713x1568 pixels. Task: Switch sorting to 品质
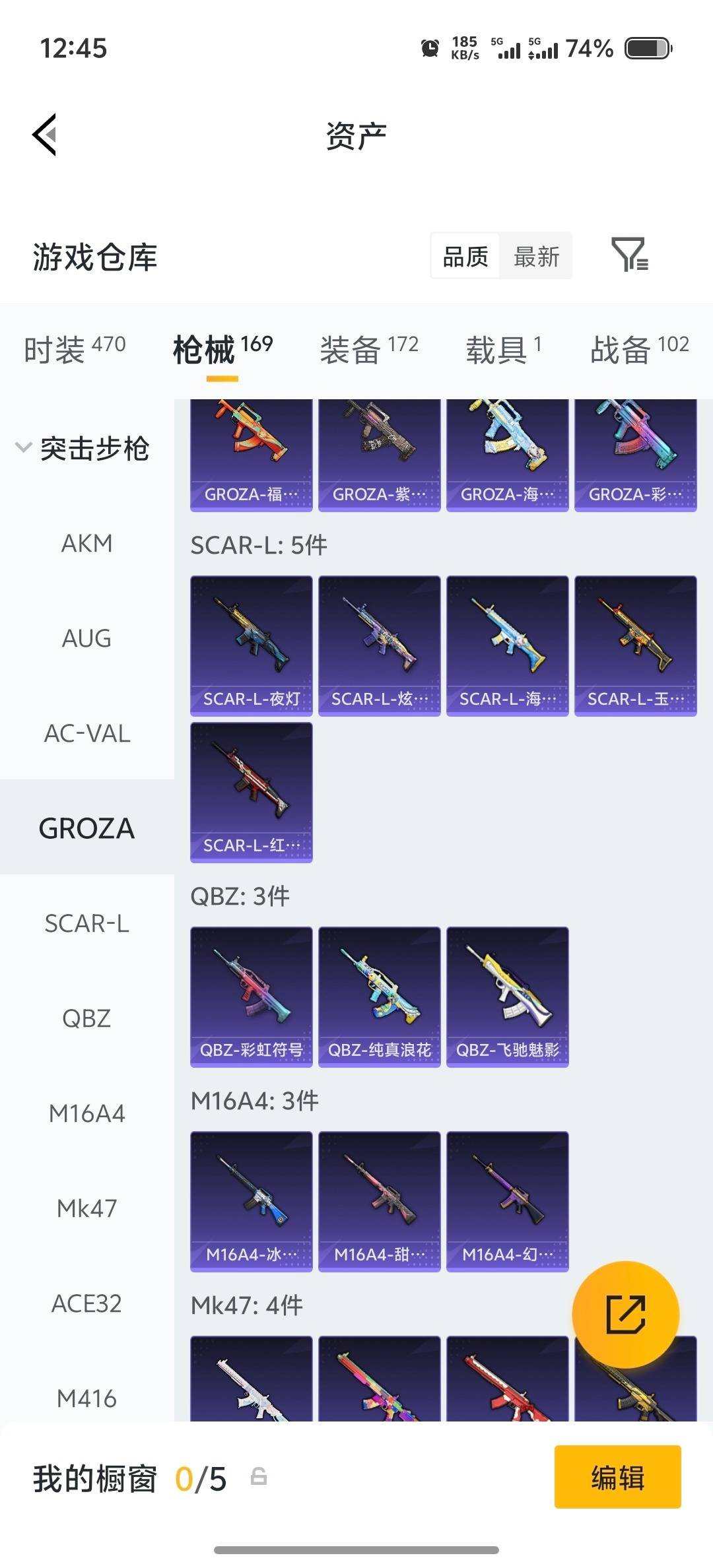[464, 256]
